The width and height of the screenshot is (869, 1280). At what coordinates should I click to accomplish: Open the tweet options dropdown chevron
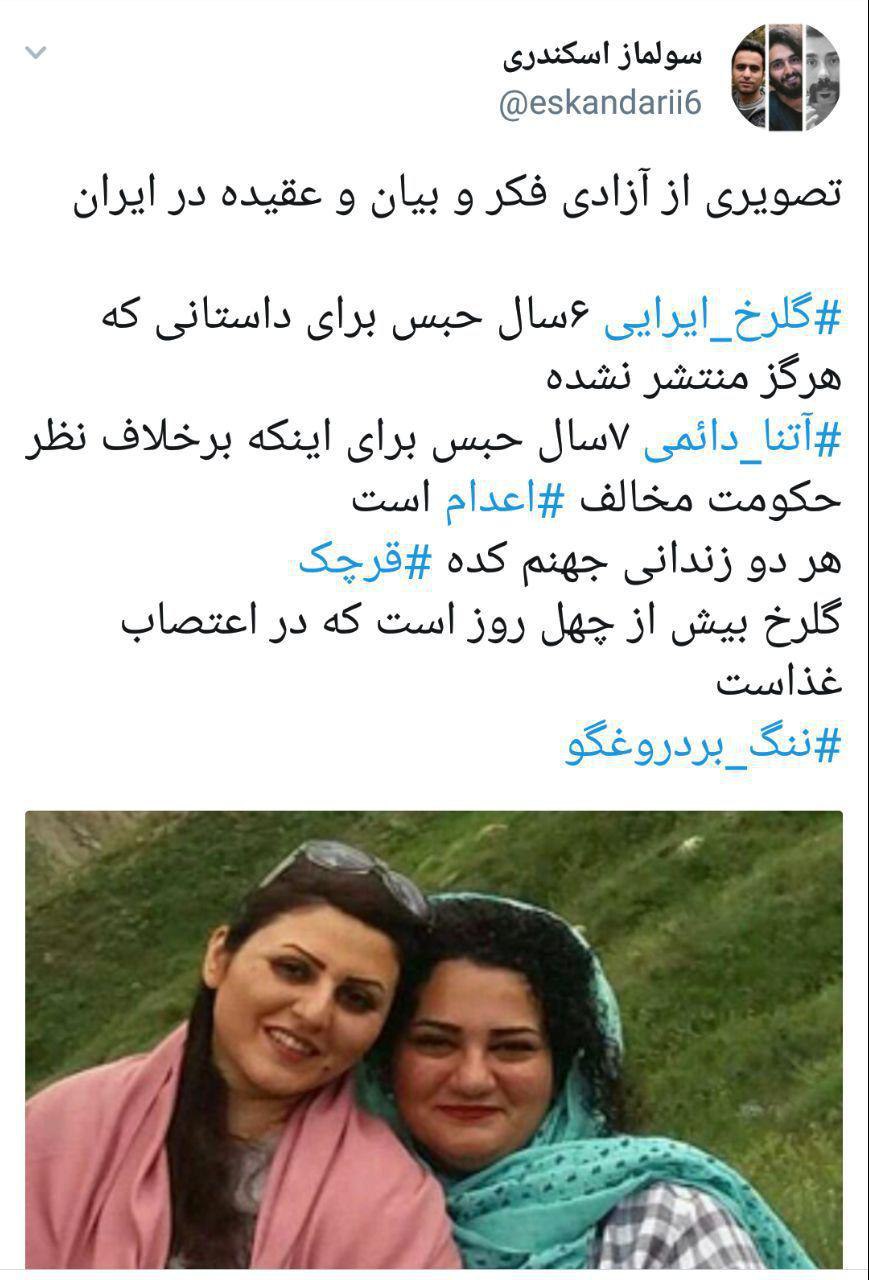pos(36,52)
